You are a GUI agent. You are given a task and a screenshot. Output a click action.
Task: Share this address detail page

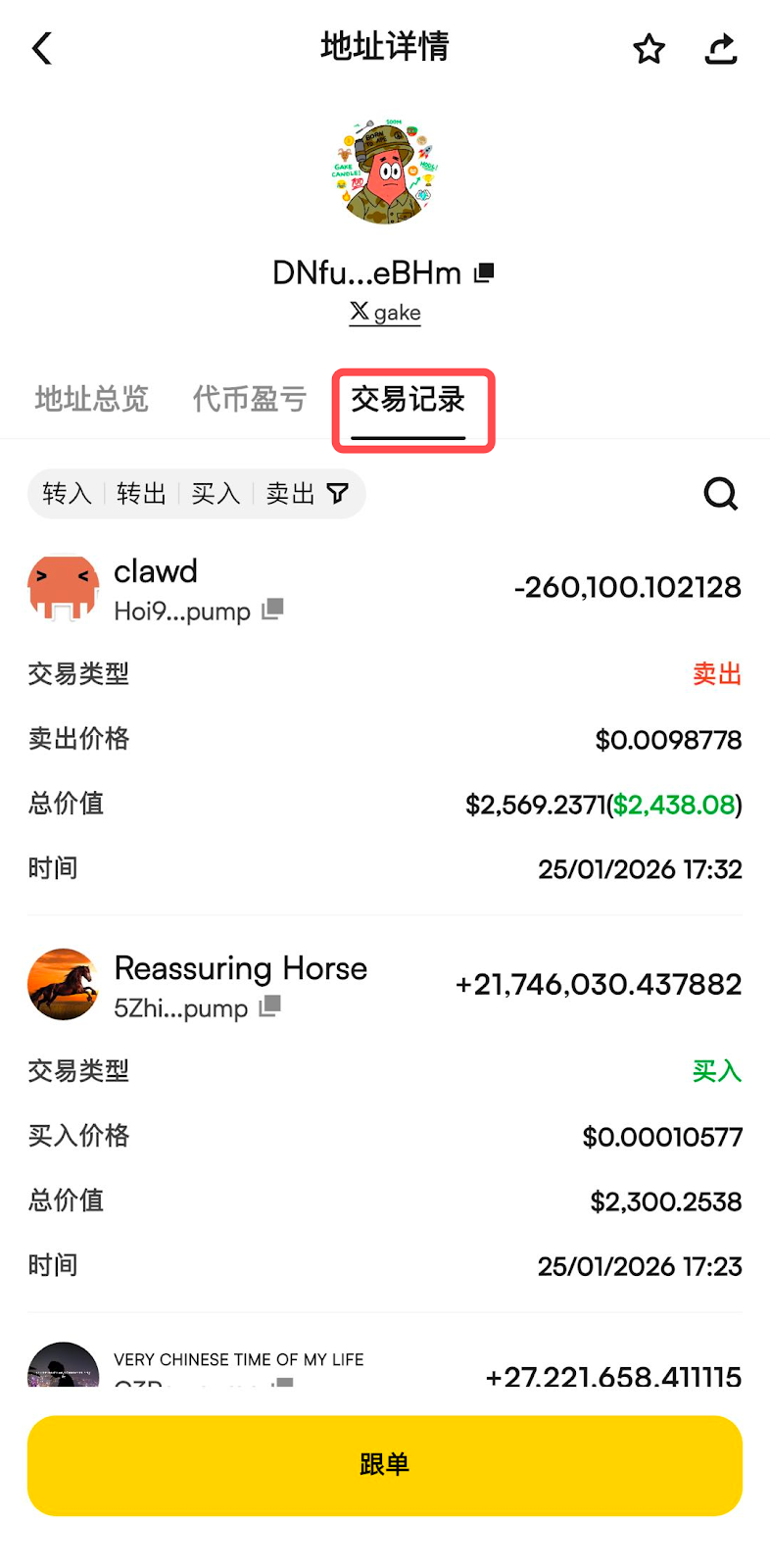(721, 49)
